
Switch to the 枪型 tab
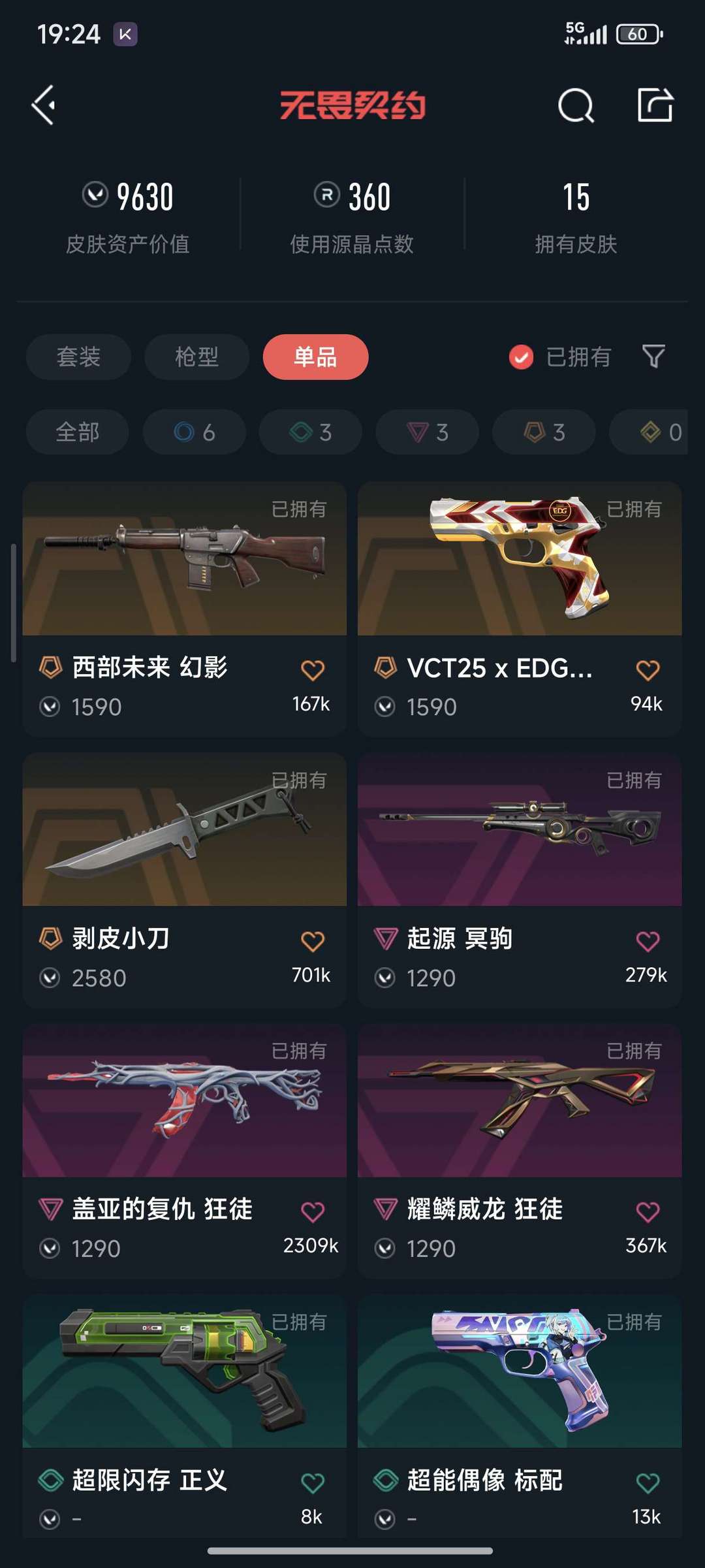196,357
